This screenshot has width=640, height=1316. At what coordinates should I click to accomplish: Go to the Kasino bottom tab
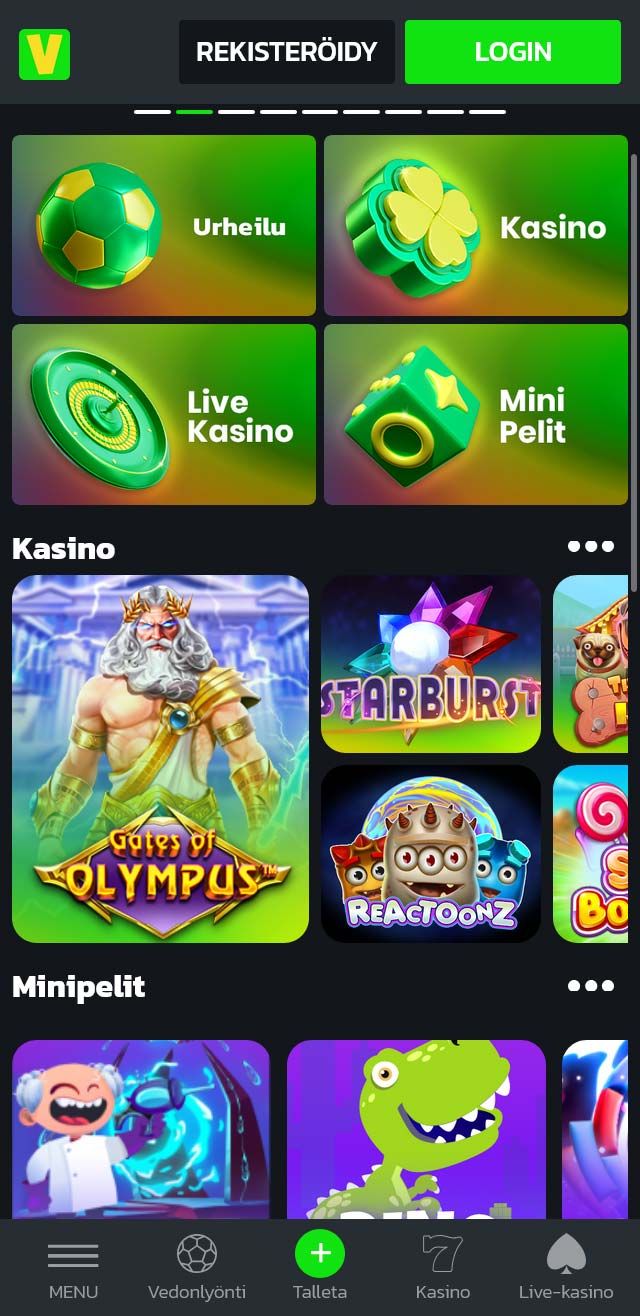[443, 1267]
